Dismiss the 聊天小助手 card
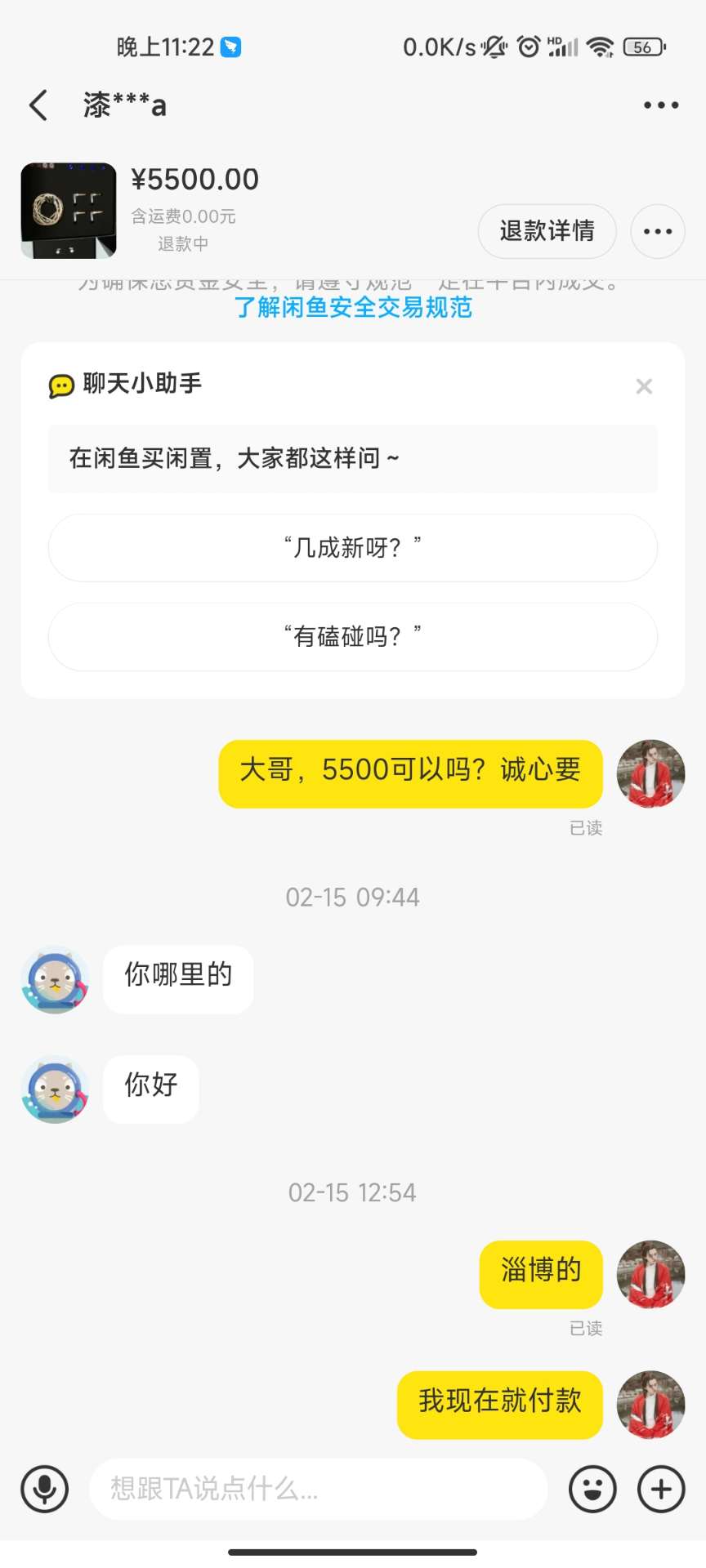Image resolution: width=706 pixels, height=1568 pixels. [x=644, y=386]
